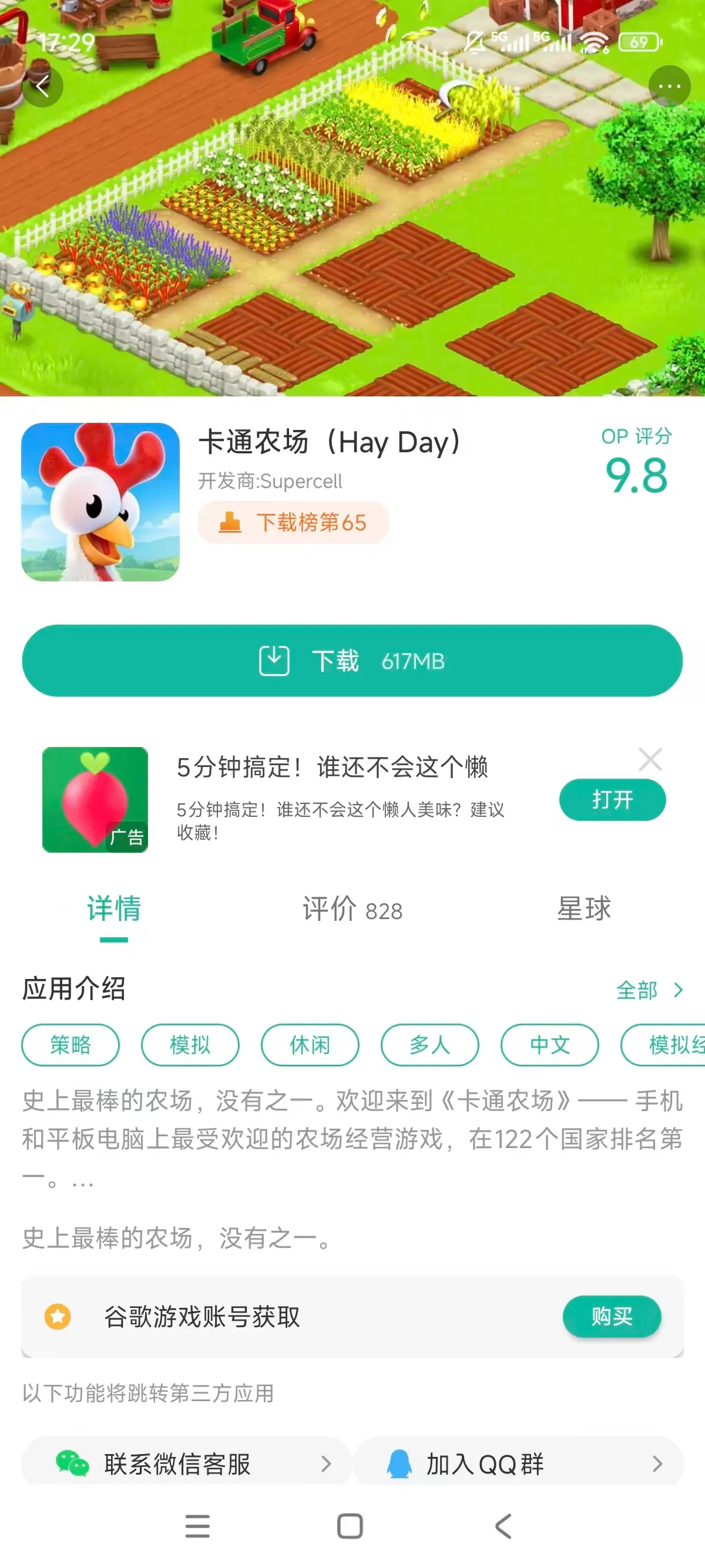Click the back arrow on the banner
The width and height of the screenshot is (705, 1568).
(43, 86)
